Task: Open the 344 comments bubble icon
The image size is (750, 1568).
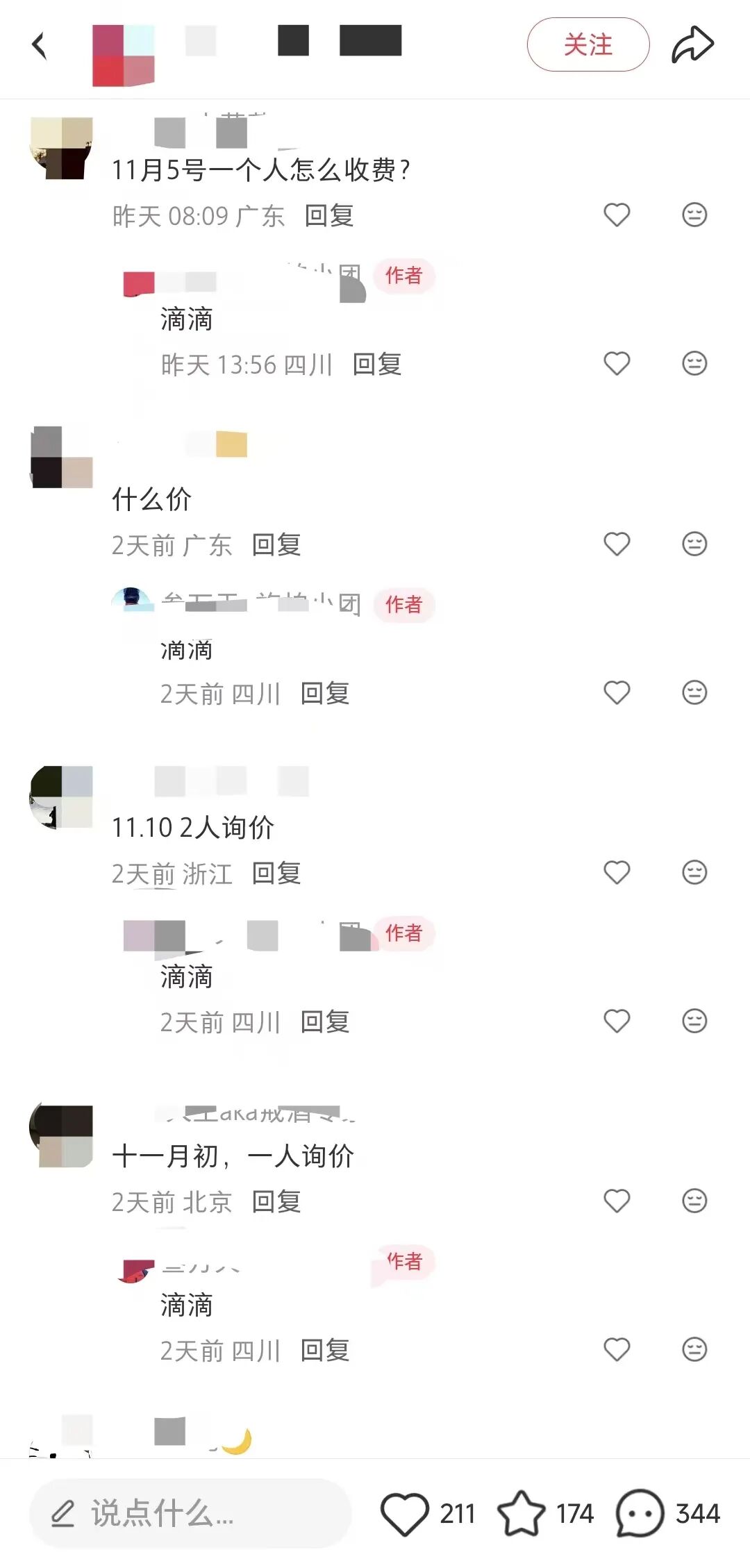Action: [x=640, y=1514]
